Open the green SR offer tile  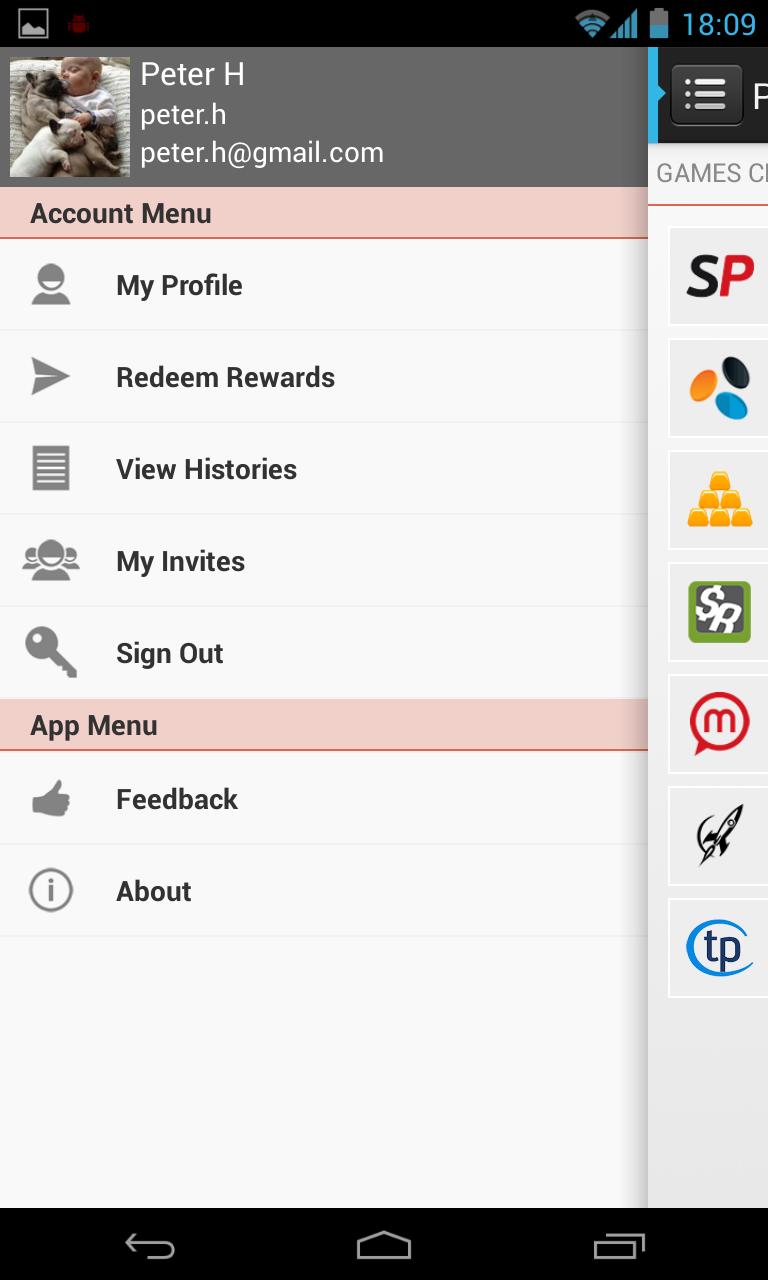[x=720, y=612]
